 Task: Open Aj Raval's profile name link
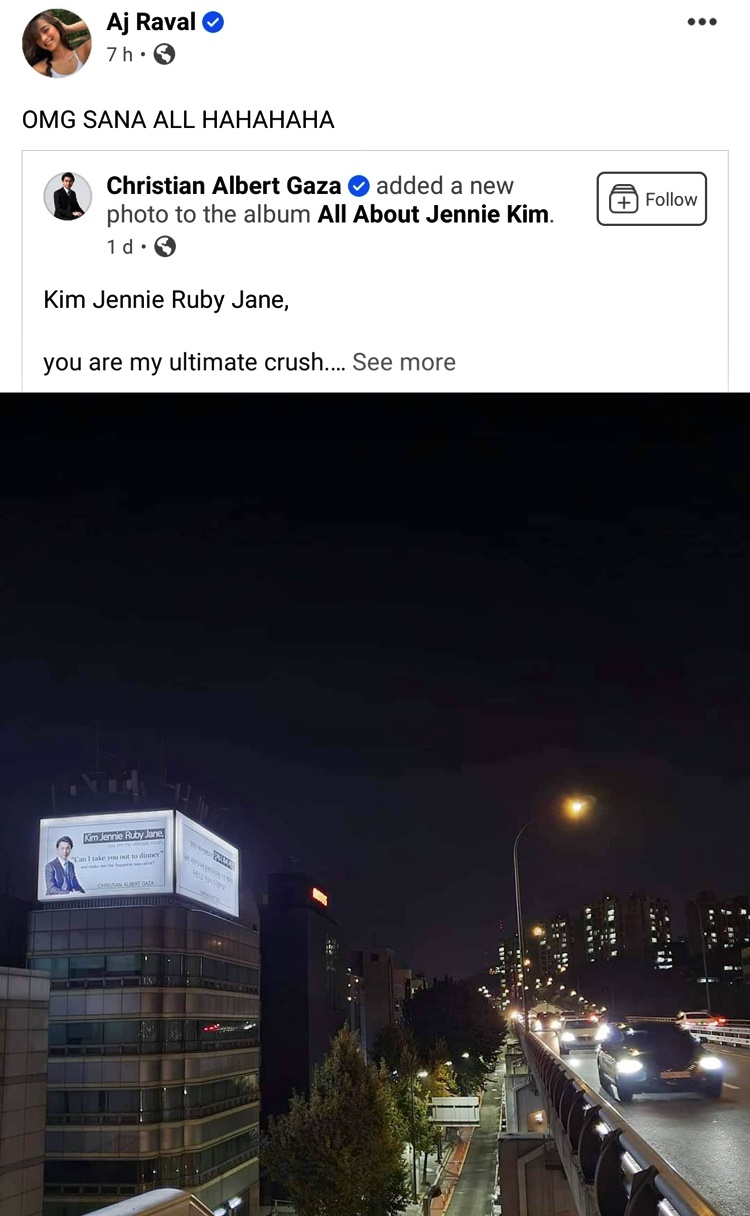tap(151, 22)
